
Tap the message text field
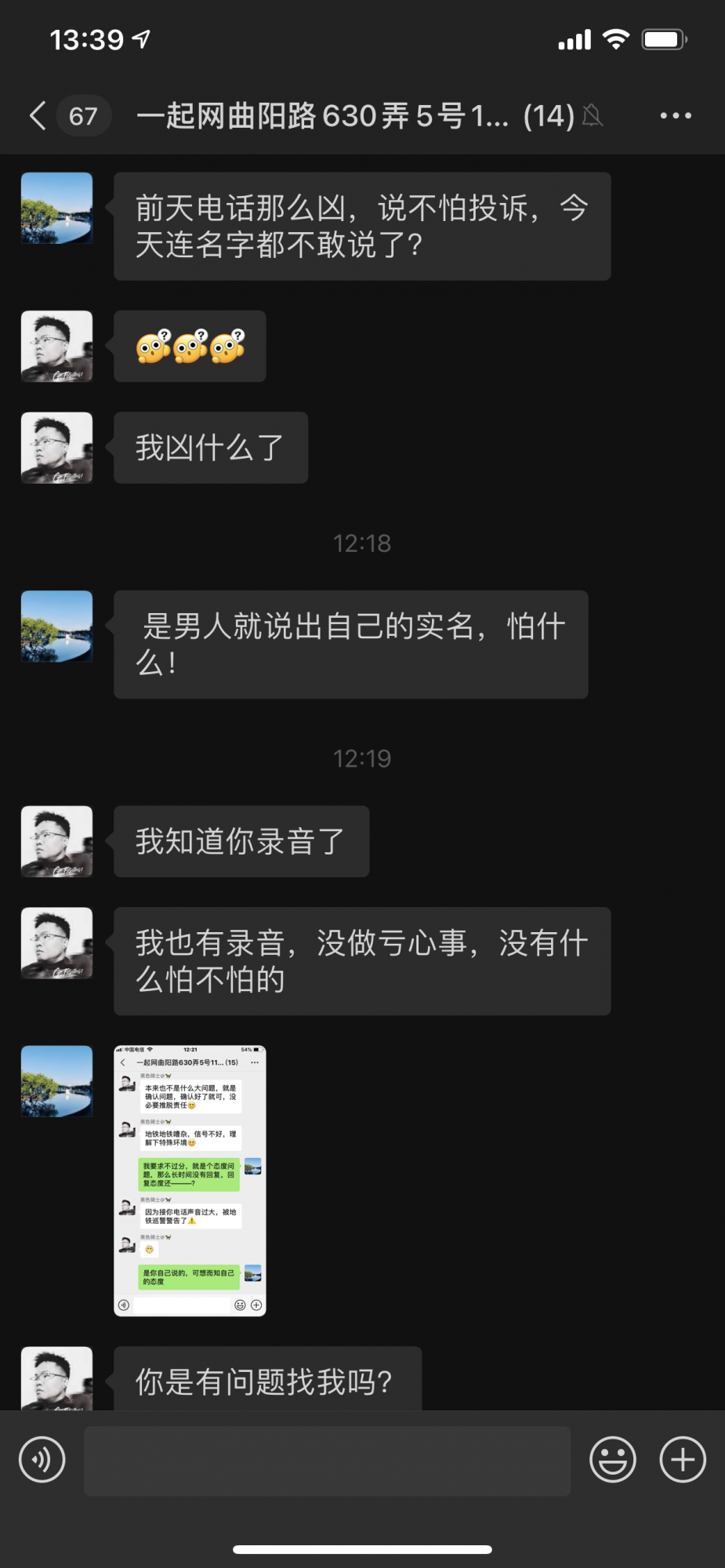[327, 1461]
